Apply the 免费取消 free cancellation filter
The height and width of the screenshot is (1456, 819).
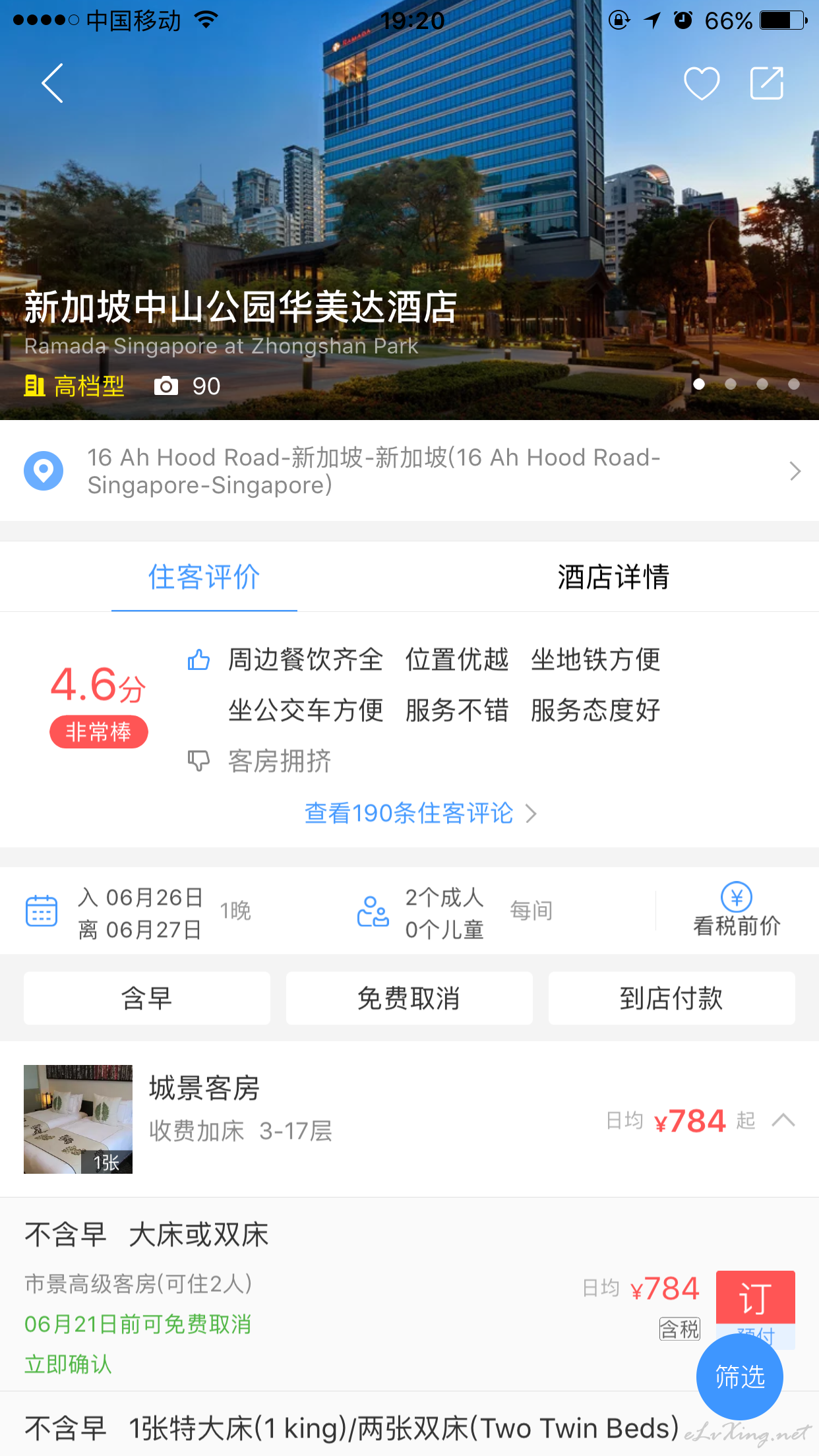(409, 998)
